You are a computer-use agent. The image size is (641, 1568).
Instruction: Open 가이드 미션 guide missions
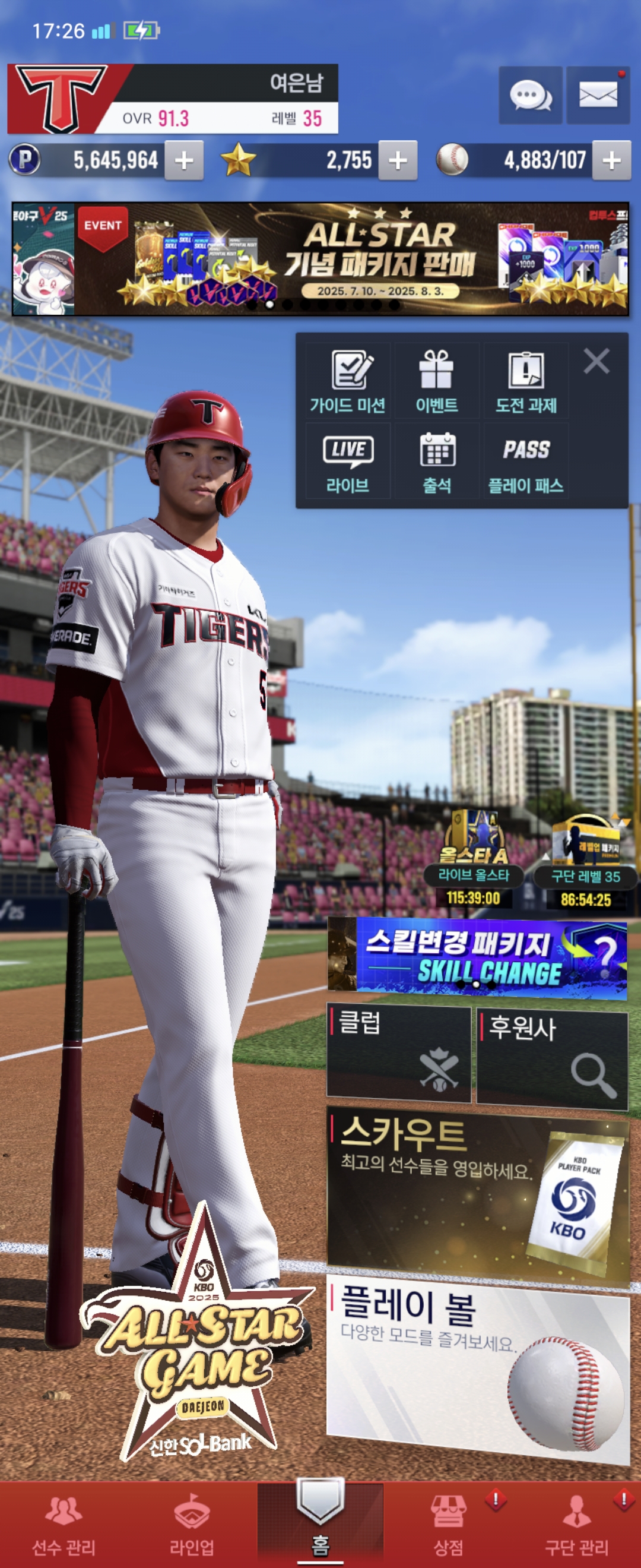coord(348,382)
